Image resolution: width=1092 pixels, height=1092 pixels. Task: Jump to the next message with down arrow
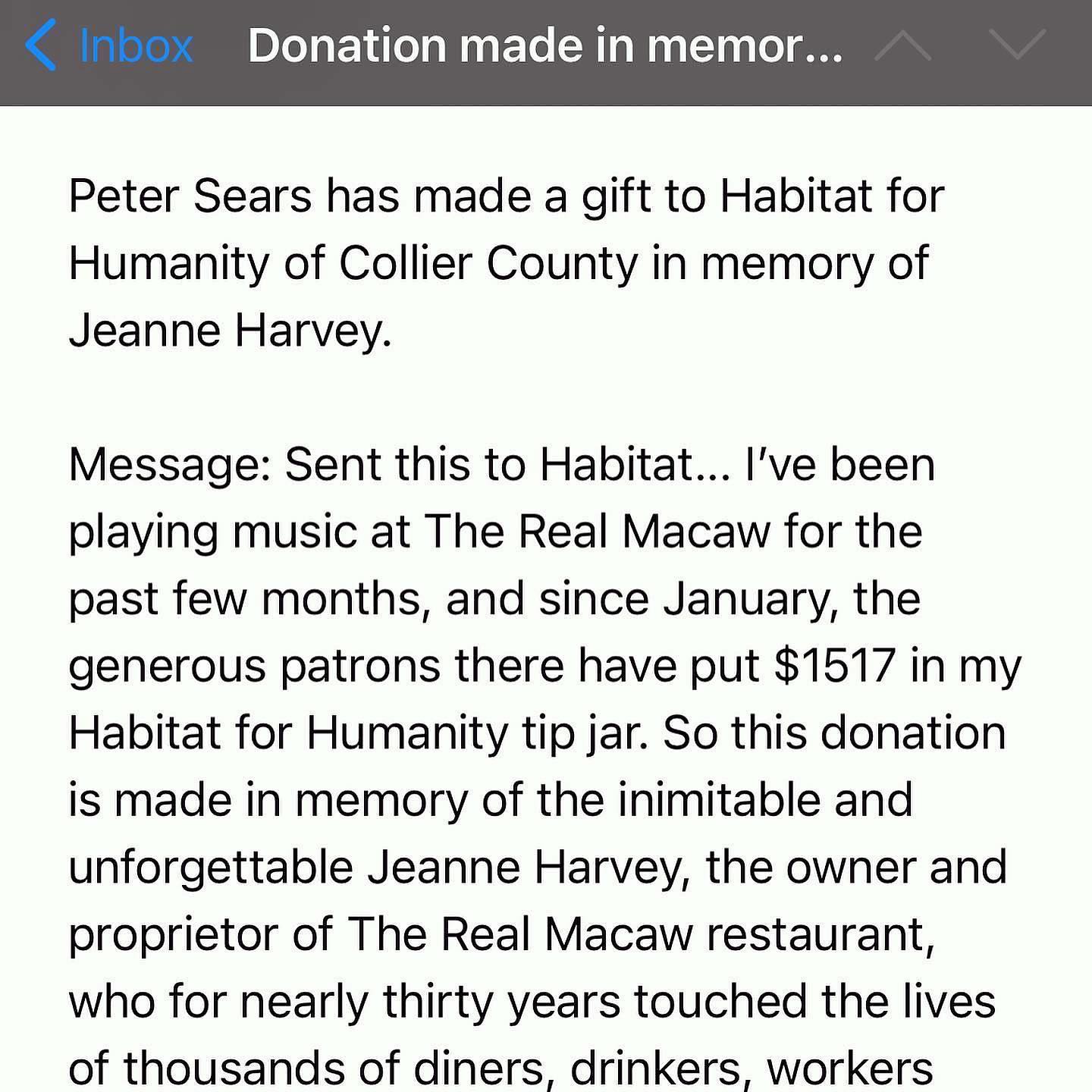1018,45
